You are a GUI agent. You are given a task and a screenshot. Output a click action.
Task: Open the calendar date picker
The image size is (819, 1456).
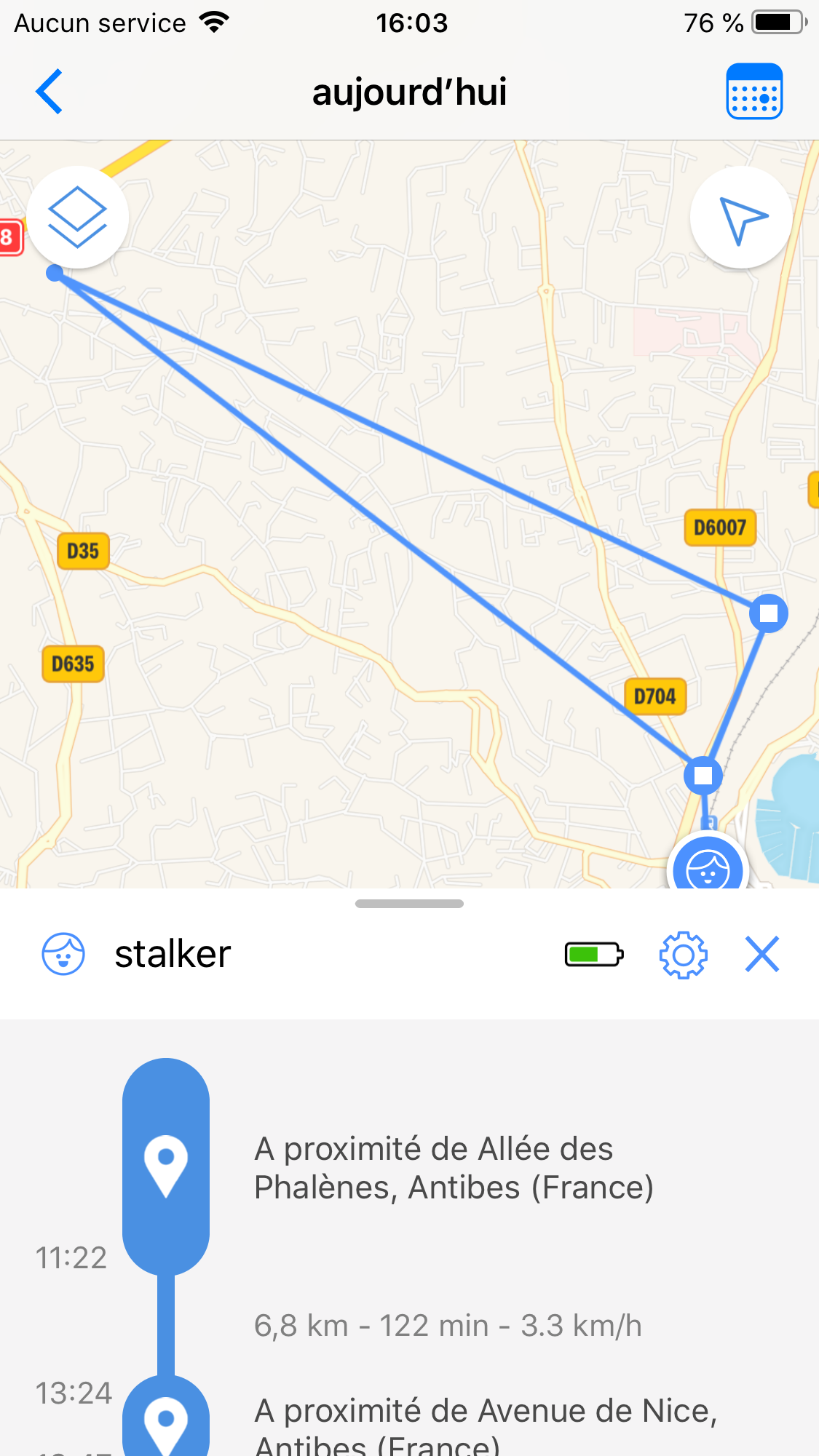[x=754, y=92]
